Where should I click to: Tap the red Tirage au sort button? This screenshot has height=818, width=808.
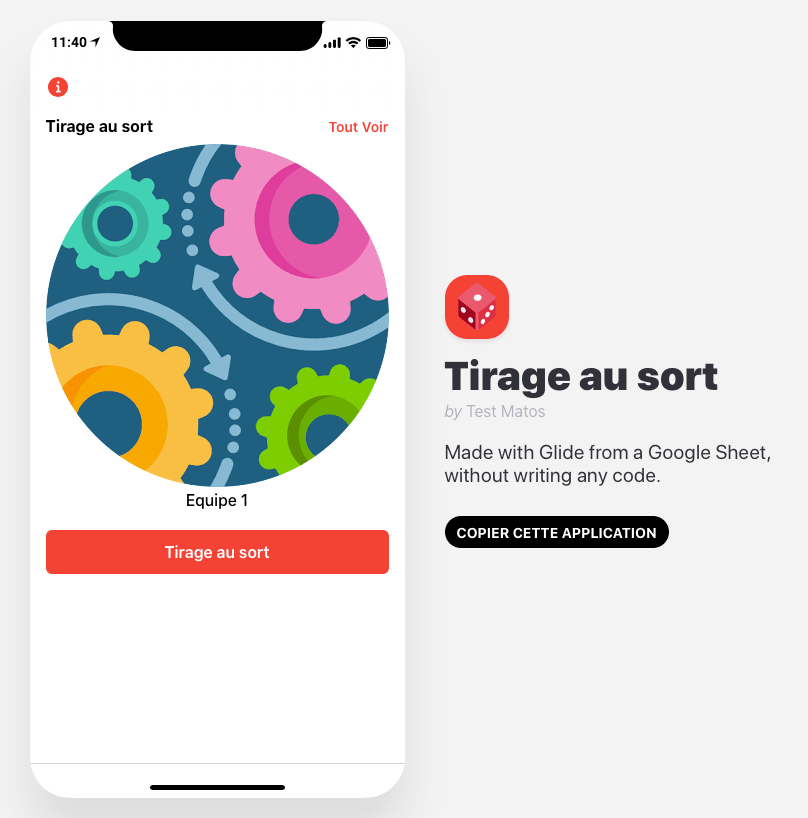tap(217, 552)
